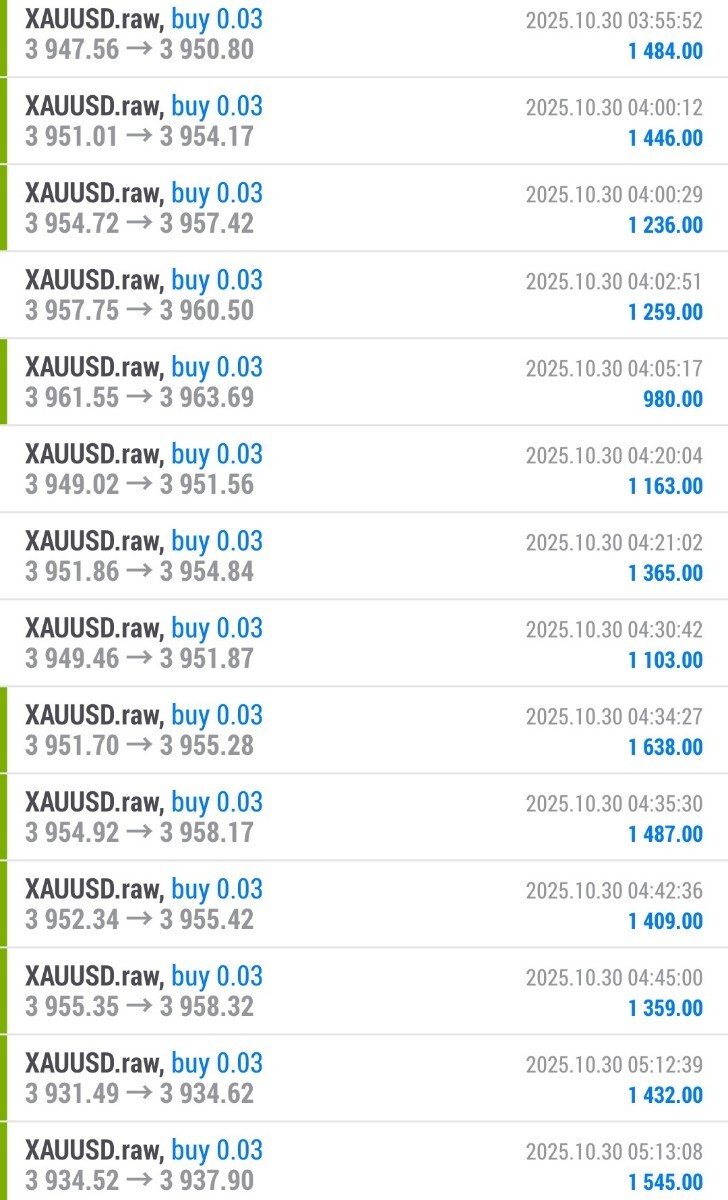Expand the trade with profit 1 365.00
This screenshot has width=728, height=1200.
364,556
